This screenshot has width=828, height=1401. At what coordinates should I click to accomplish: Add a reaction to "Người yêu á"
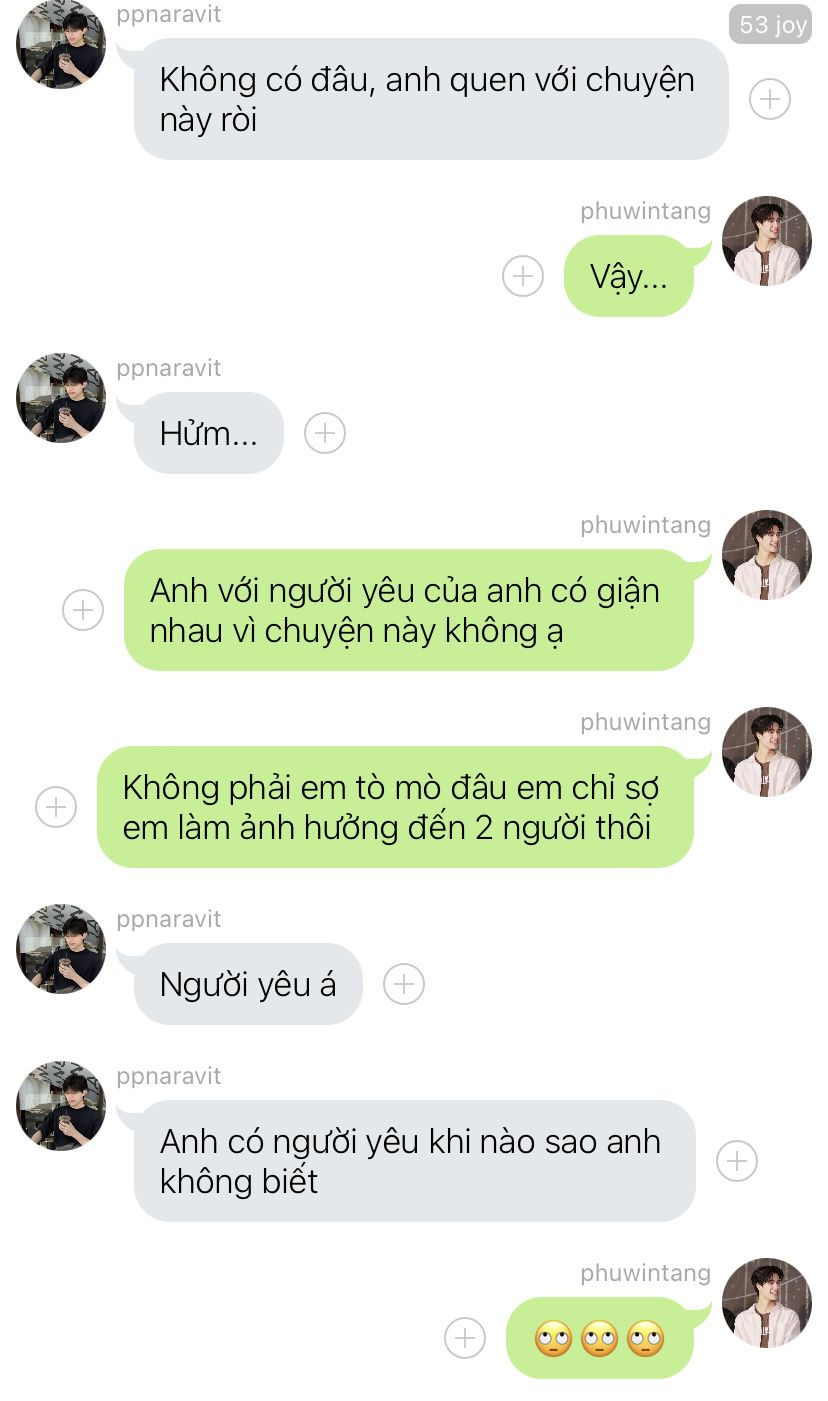(x=404, y=984)
